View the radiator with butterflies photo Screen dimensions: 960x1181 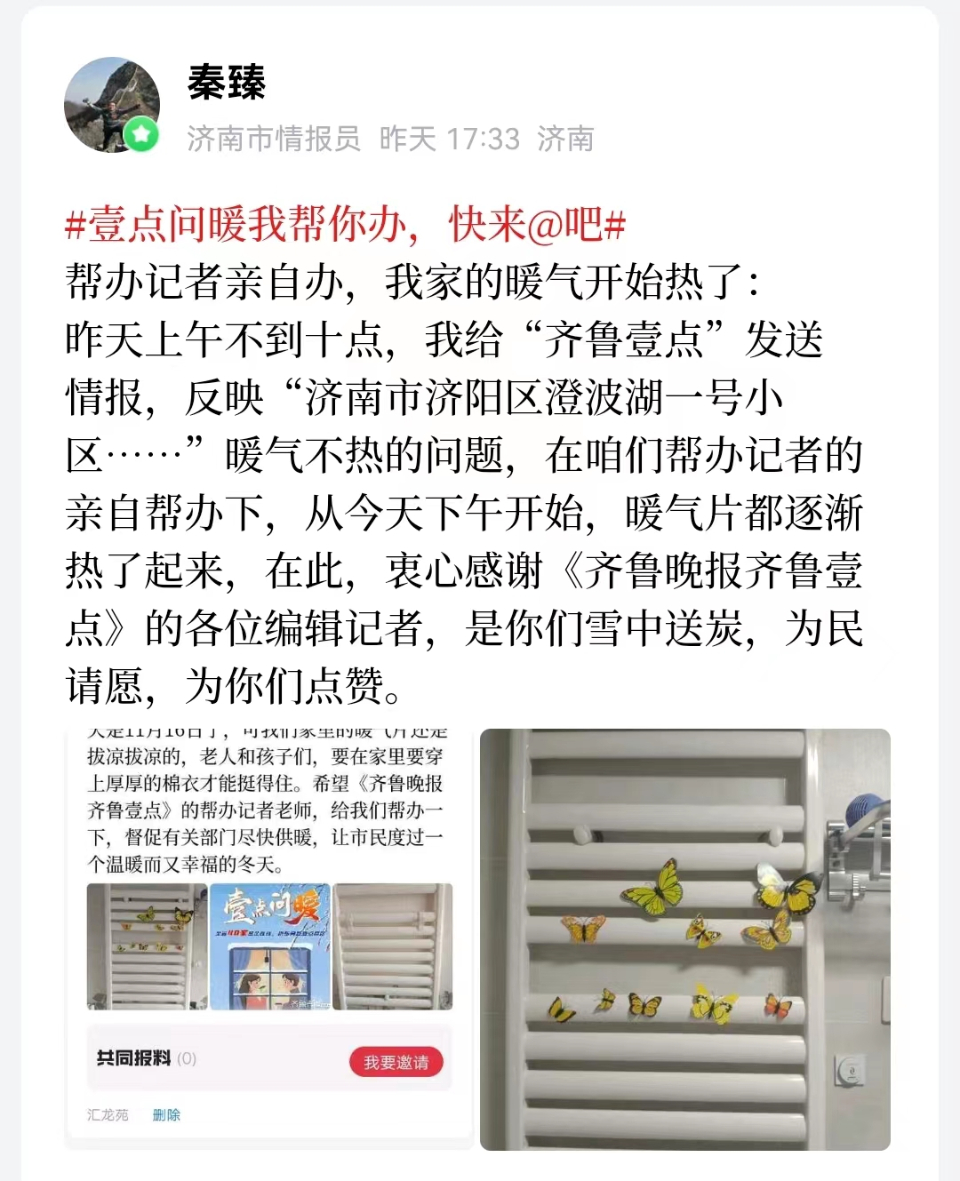[685, 938]
